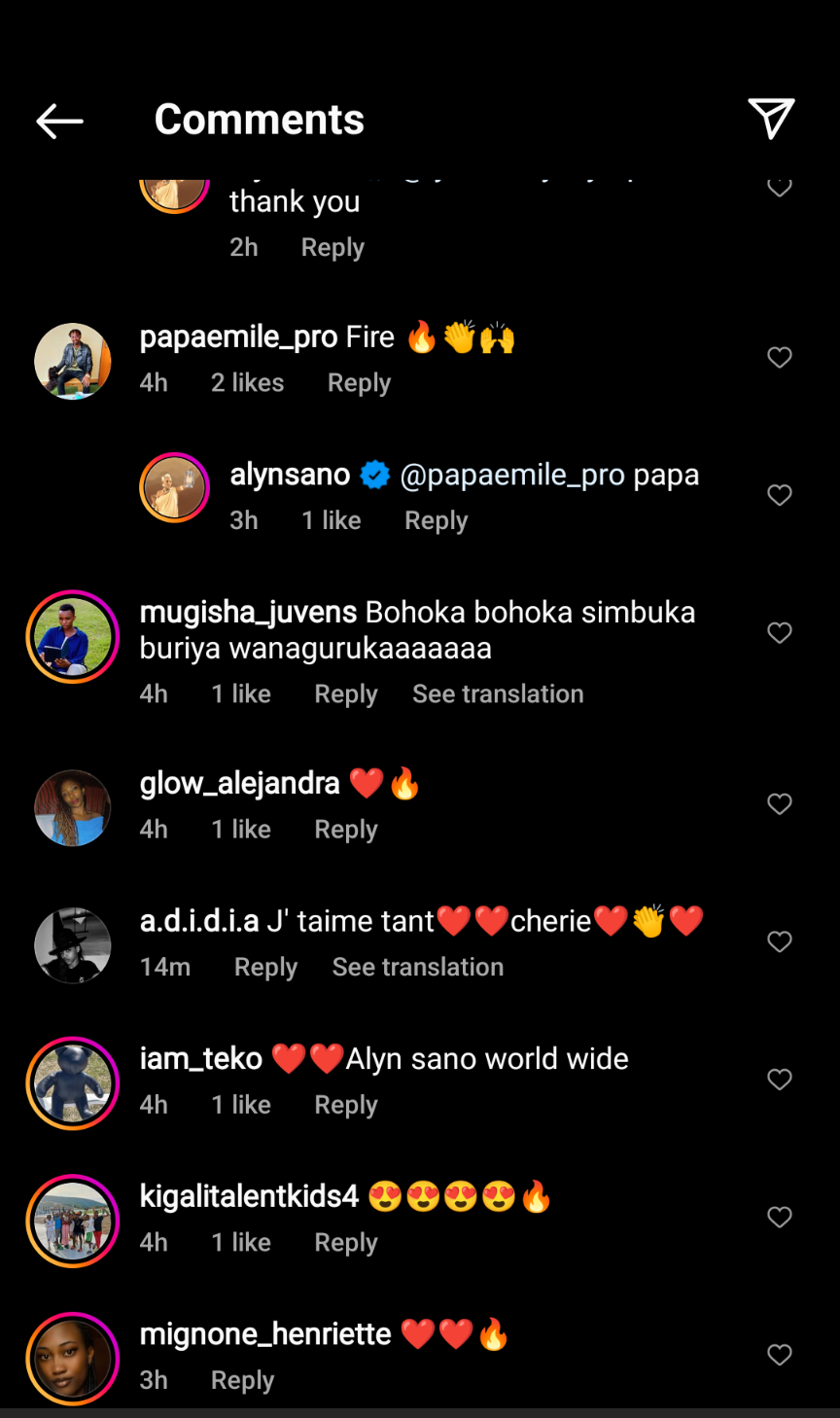Like mugisha_juvens's comment
Viewport: 840px width, 1418px height.
coord(779,633)
